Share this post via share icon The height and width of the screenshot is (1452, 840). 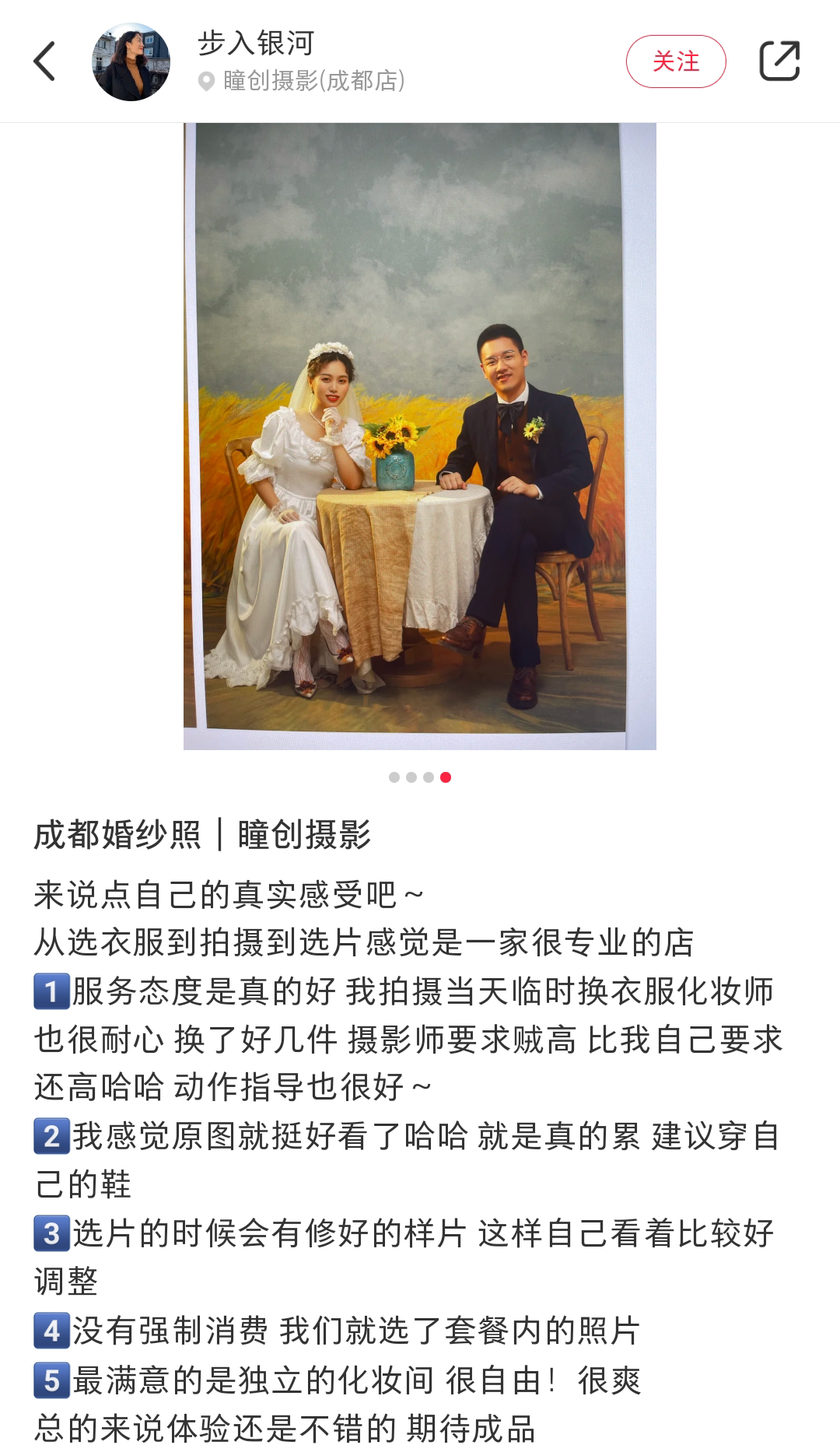pyautogui.click(x=779, y=61)
